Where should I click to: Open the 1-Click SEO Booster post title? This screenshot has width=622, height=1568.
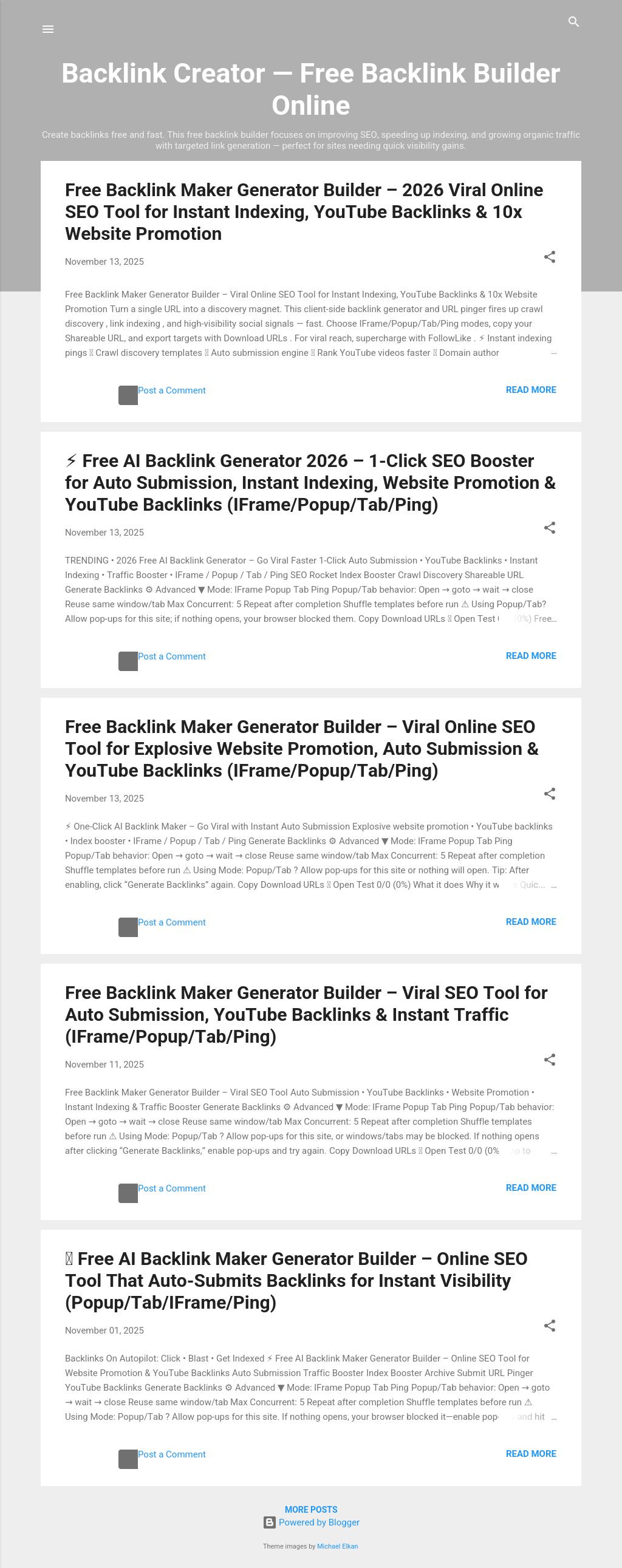pyautogui.click(x=310, y=483)
